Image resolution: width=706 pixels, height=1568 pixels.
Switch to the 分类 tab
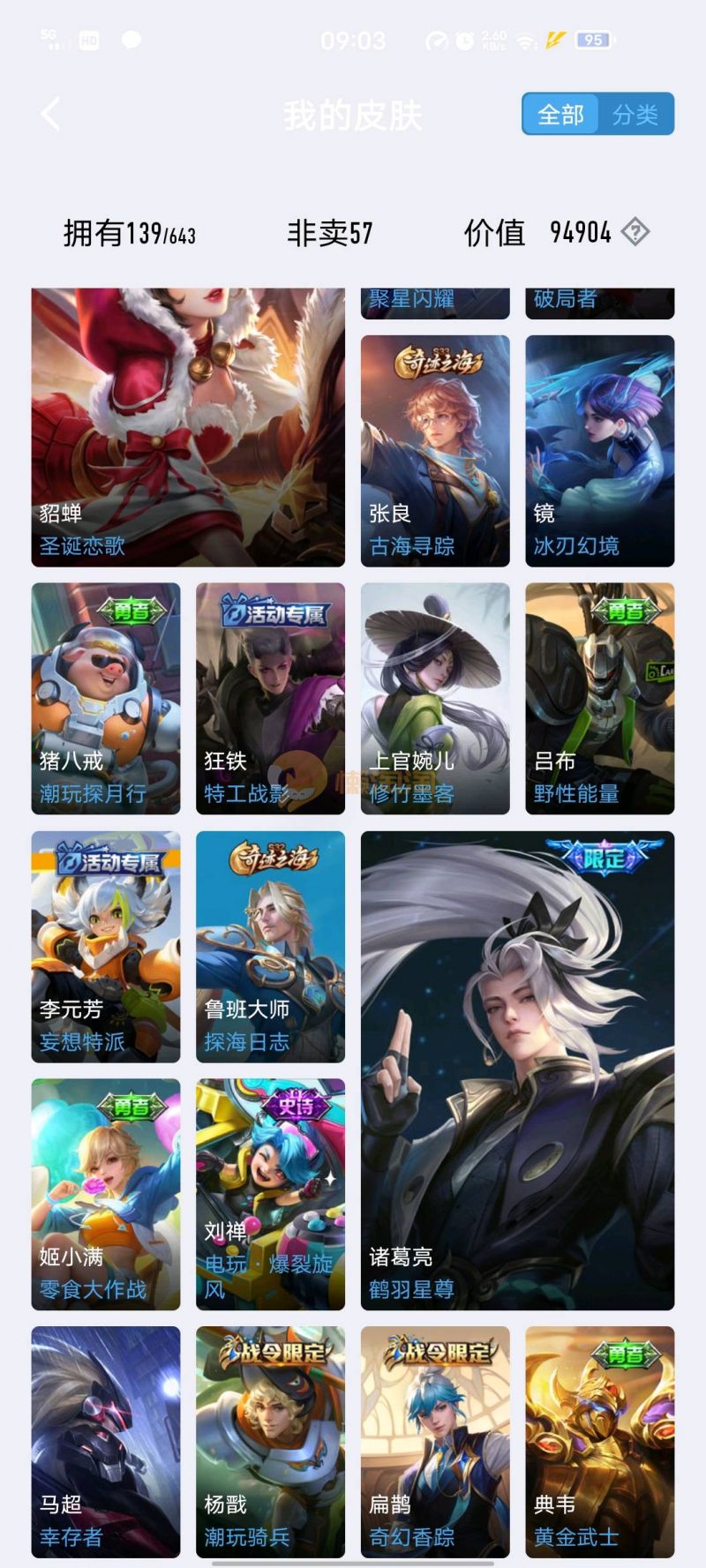pos(635,115)
